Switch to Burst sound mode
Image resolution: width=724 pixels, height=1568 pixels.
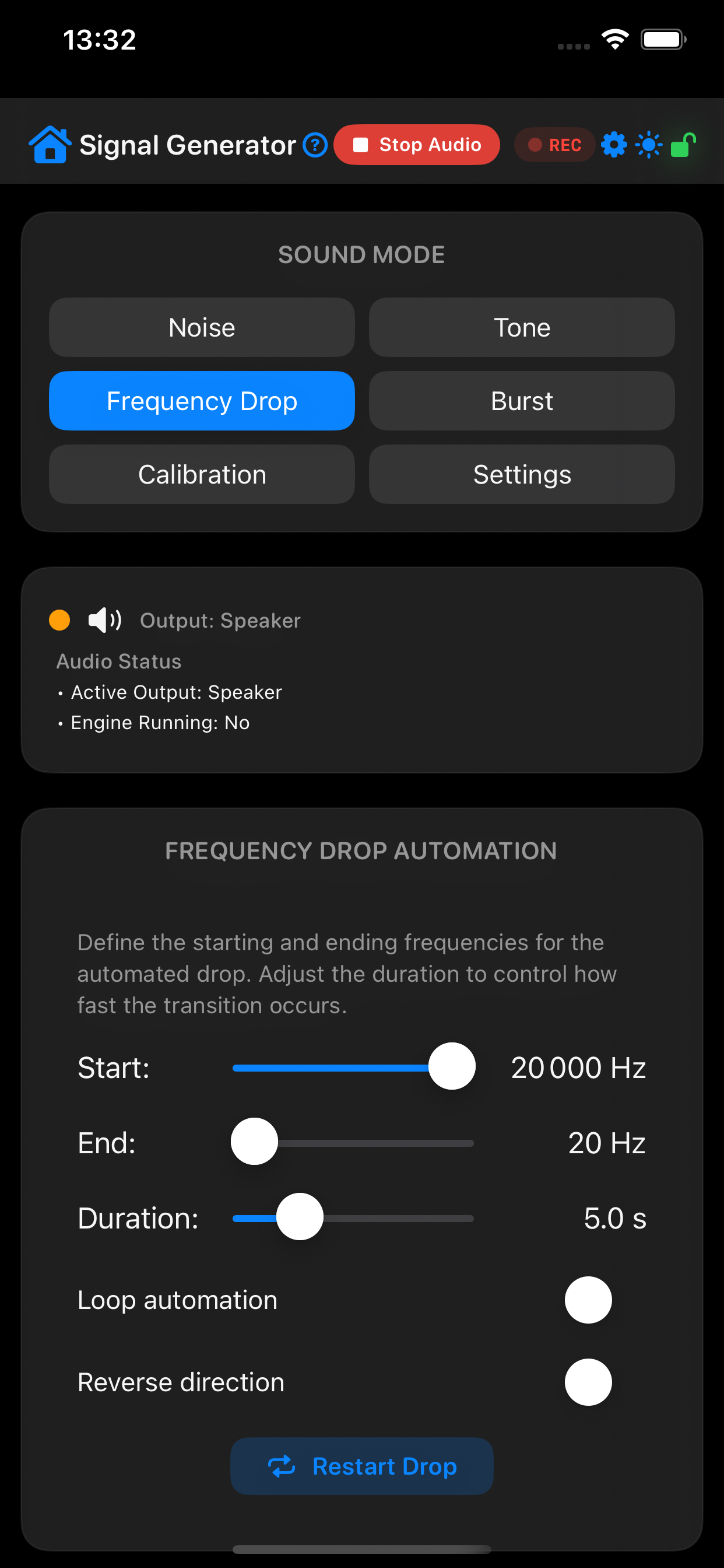pos(522,401)
